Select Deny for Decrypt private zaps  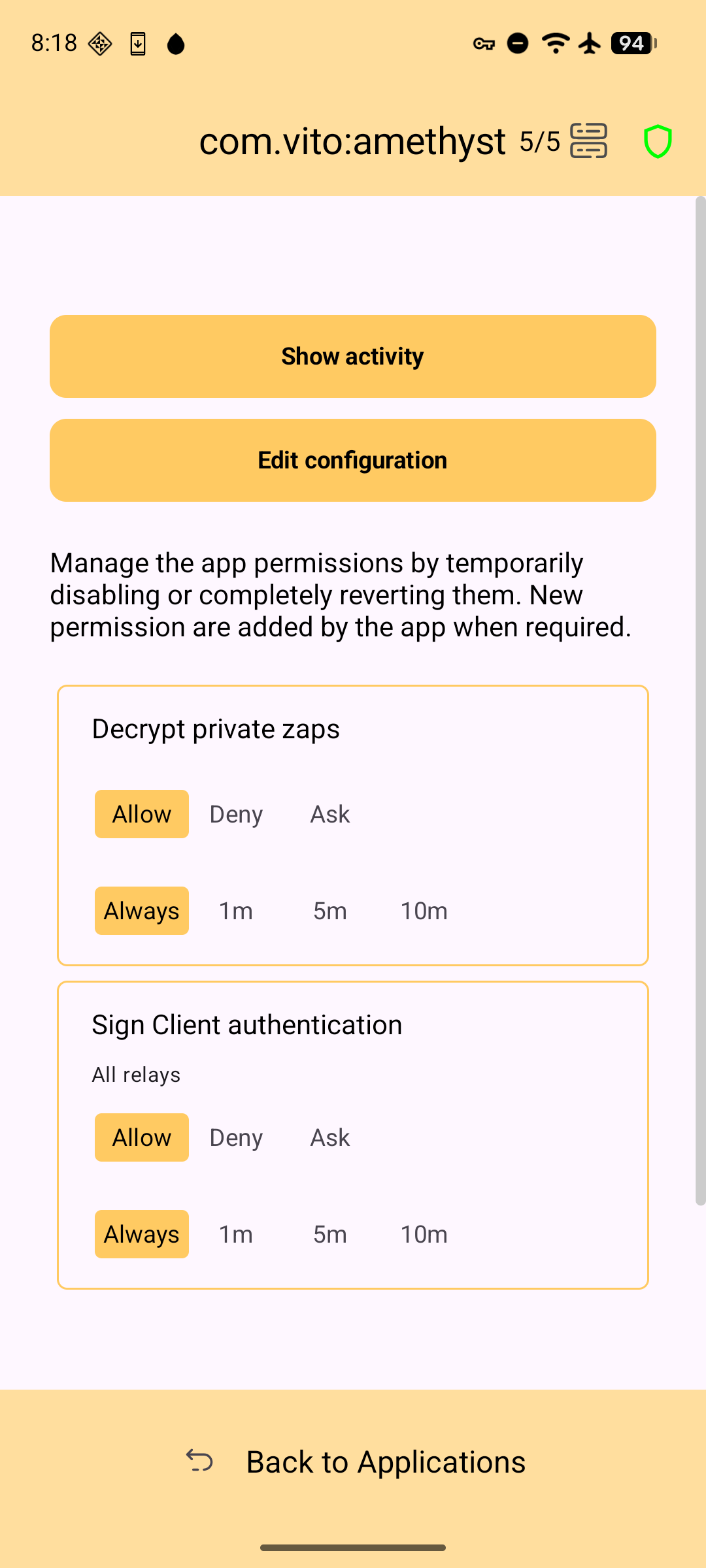(x=236, y=815)
